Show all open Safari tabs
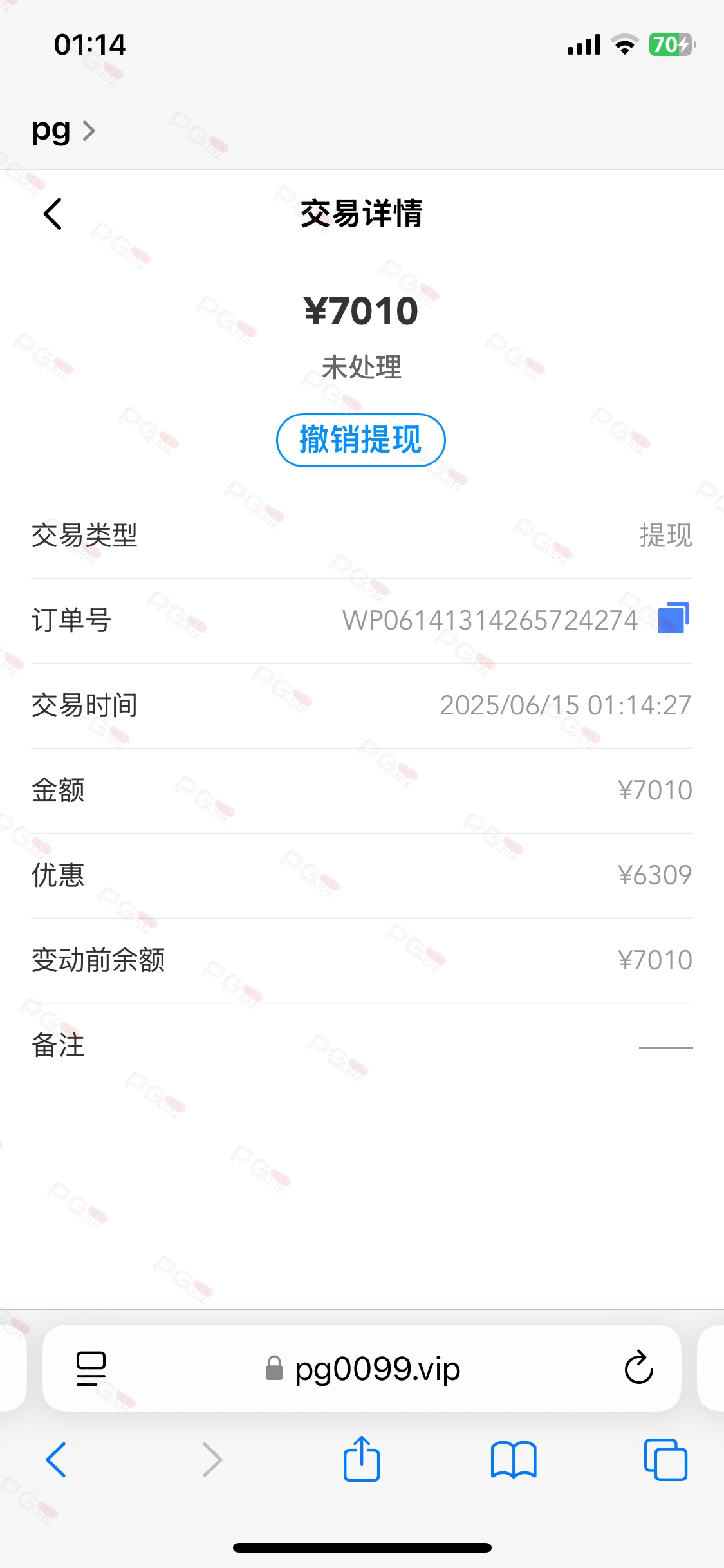724x1568 pixels. click(x=665, y=1459)
